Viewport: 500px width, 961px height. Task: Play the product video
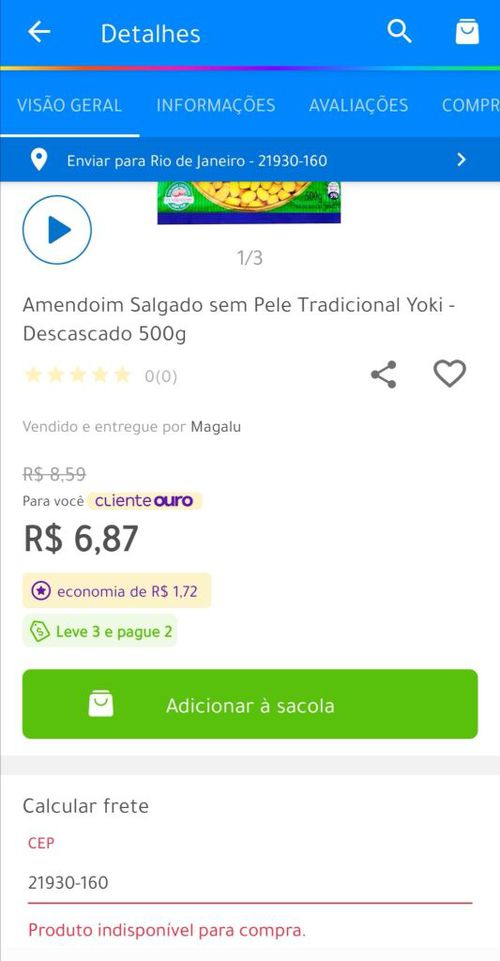click(57, 230)
